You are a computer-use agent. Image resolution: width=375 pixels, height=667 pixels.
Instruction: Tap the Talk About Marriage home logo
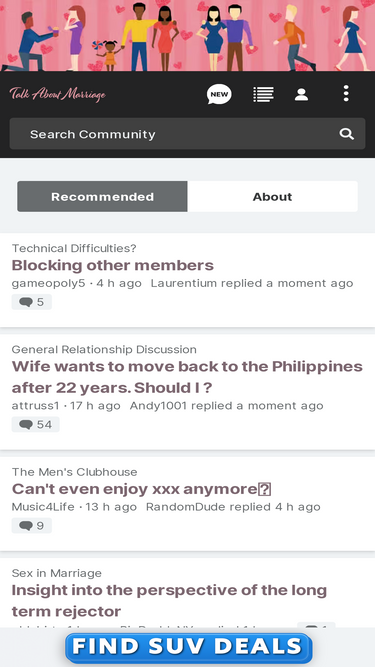click(57, 94)
